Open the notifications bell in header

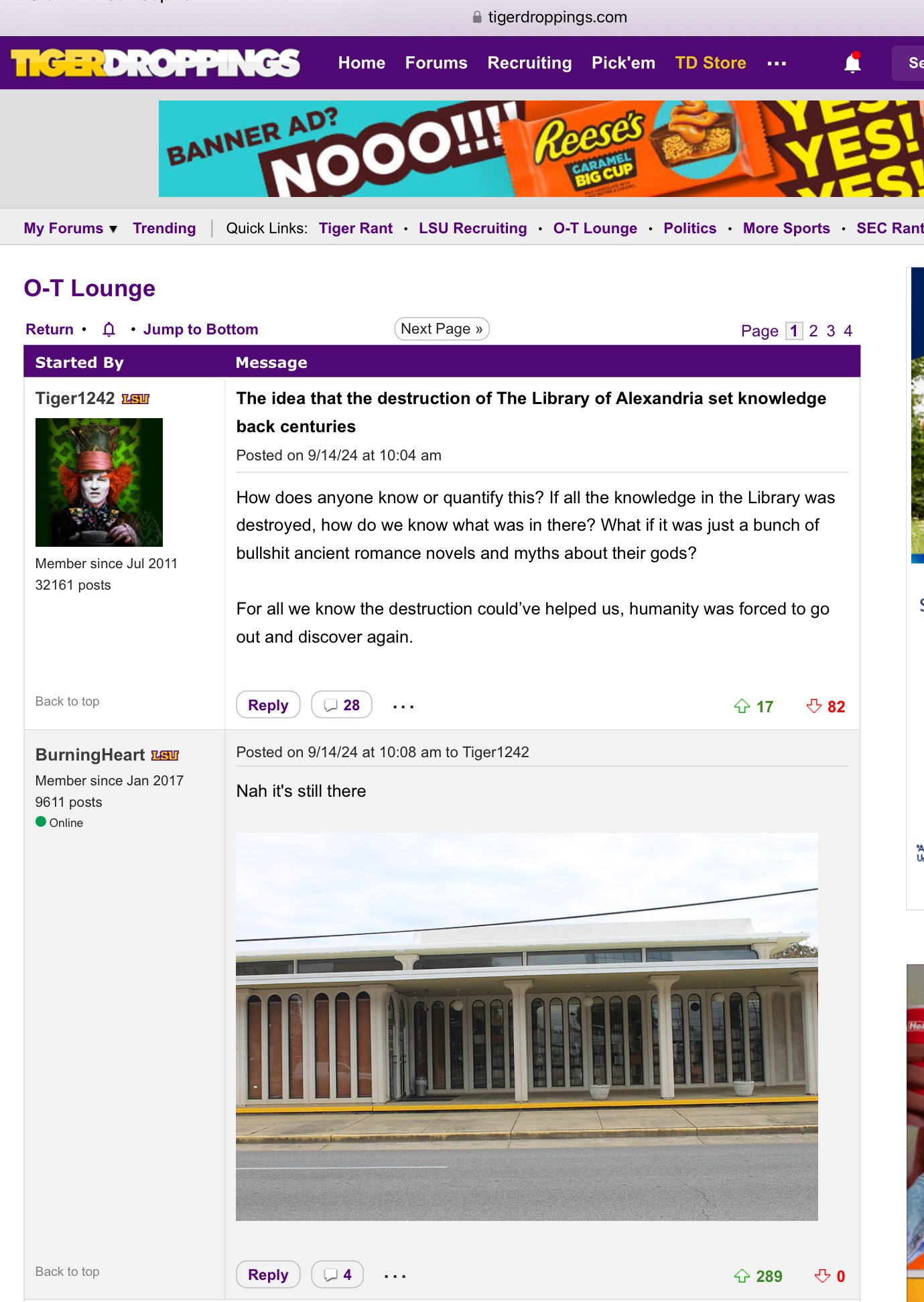tap(852, 63)
